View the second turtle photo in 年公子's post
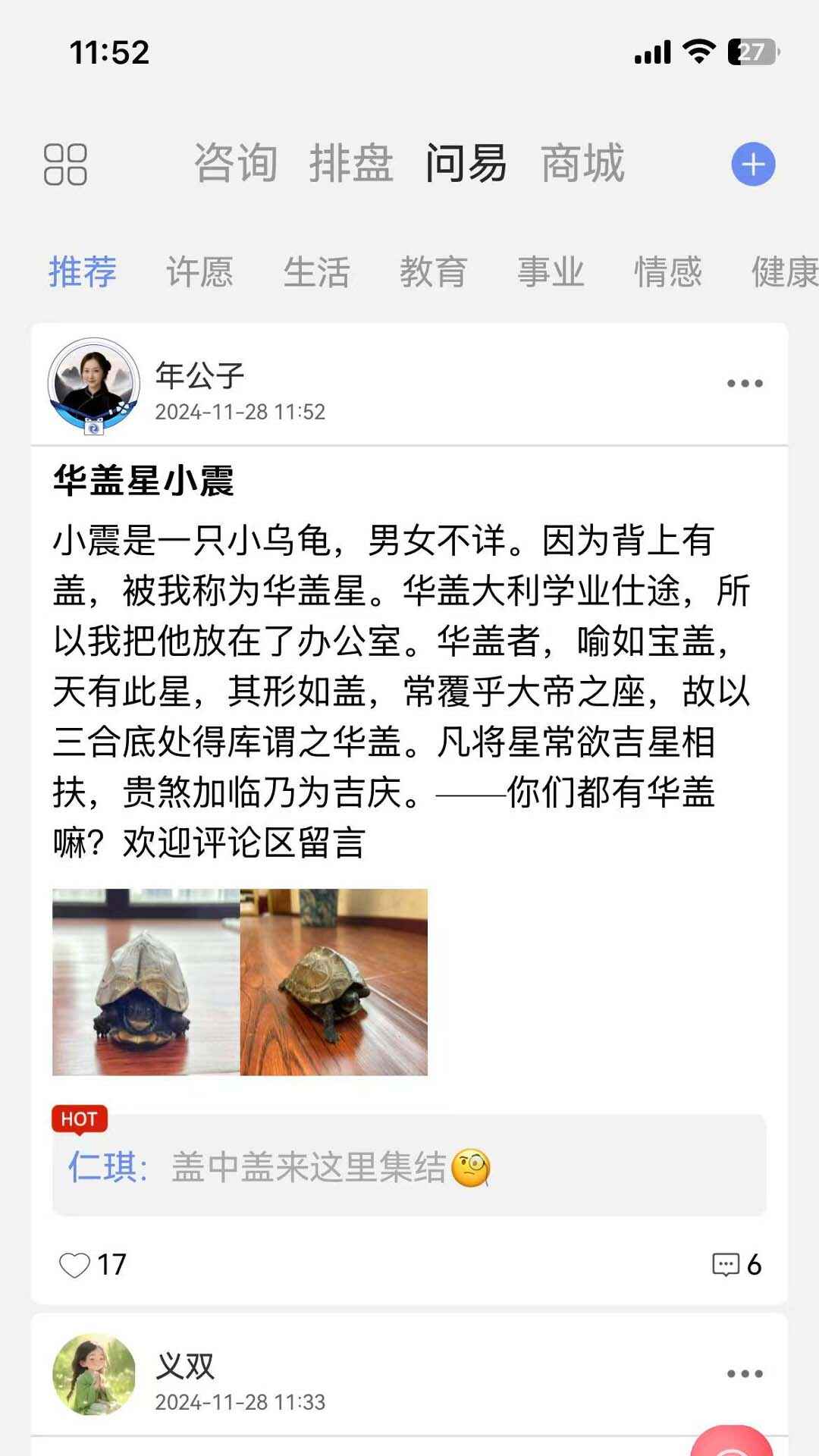The image size is (819, 1456). [x=334, y=982]
